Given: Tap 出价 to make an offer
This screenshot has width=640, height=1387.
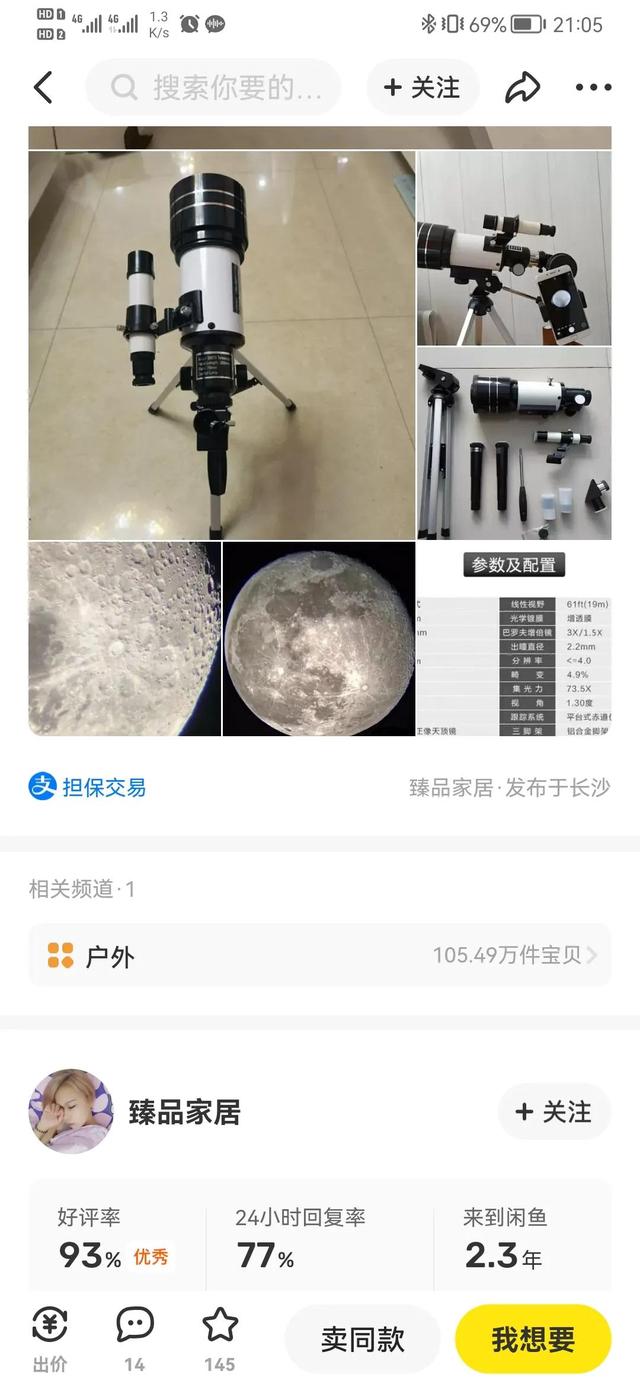Looking at the screenshot, I should [x=50, y=1338].
